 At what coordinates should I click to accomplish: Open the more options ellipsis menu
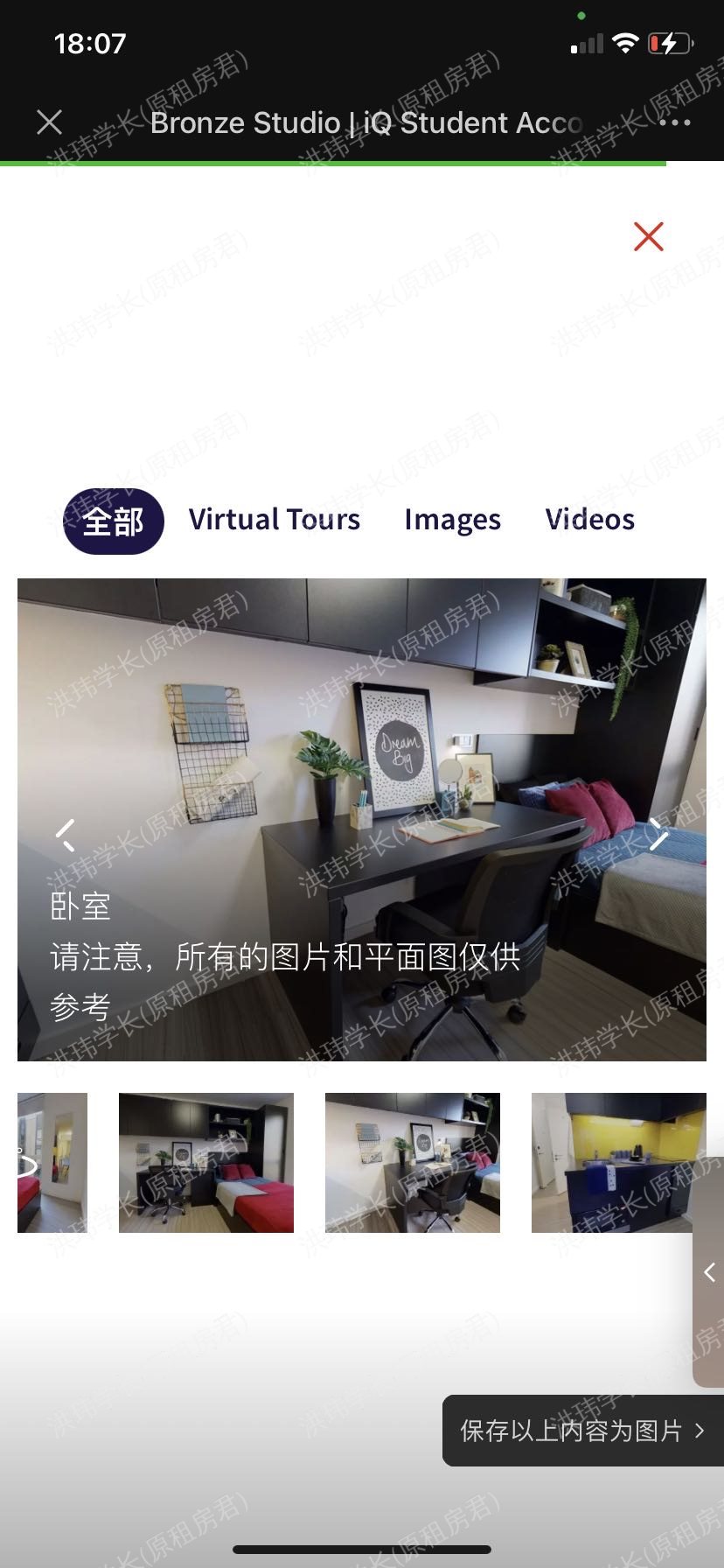(679, 122)
